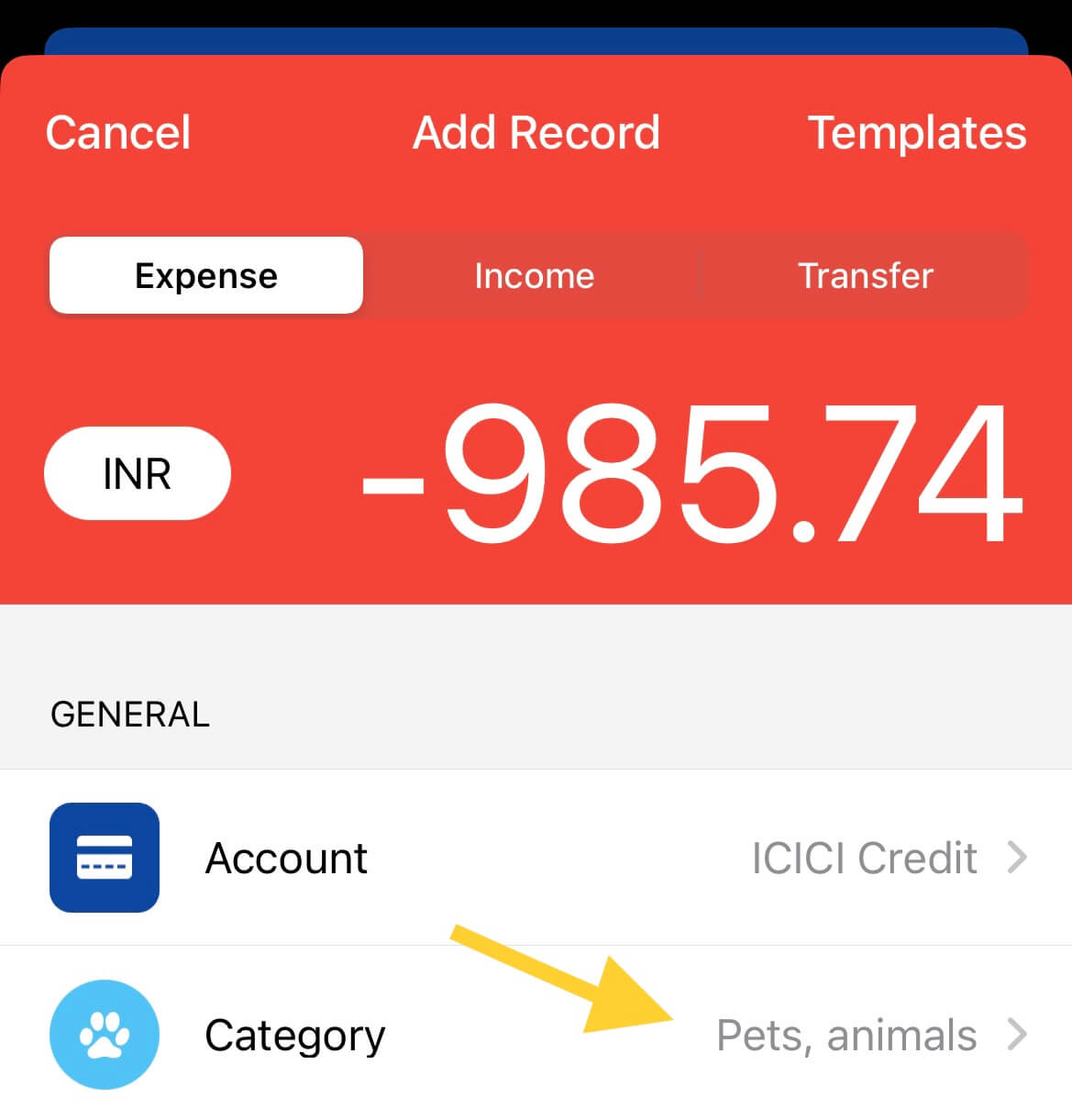Select the Expense segment
Screen dimensions: 1072x1120
206,275
